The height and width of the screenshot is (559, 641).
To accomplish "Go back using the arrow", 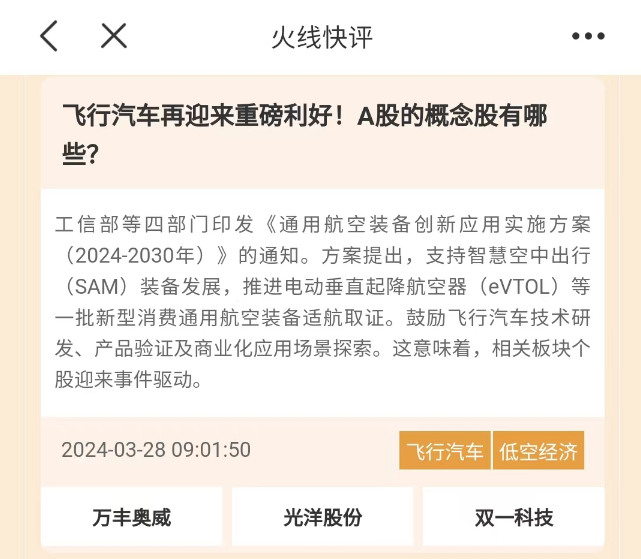I will tap(48, 37).
